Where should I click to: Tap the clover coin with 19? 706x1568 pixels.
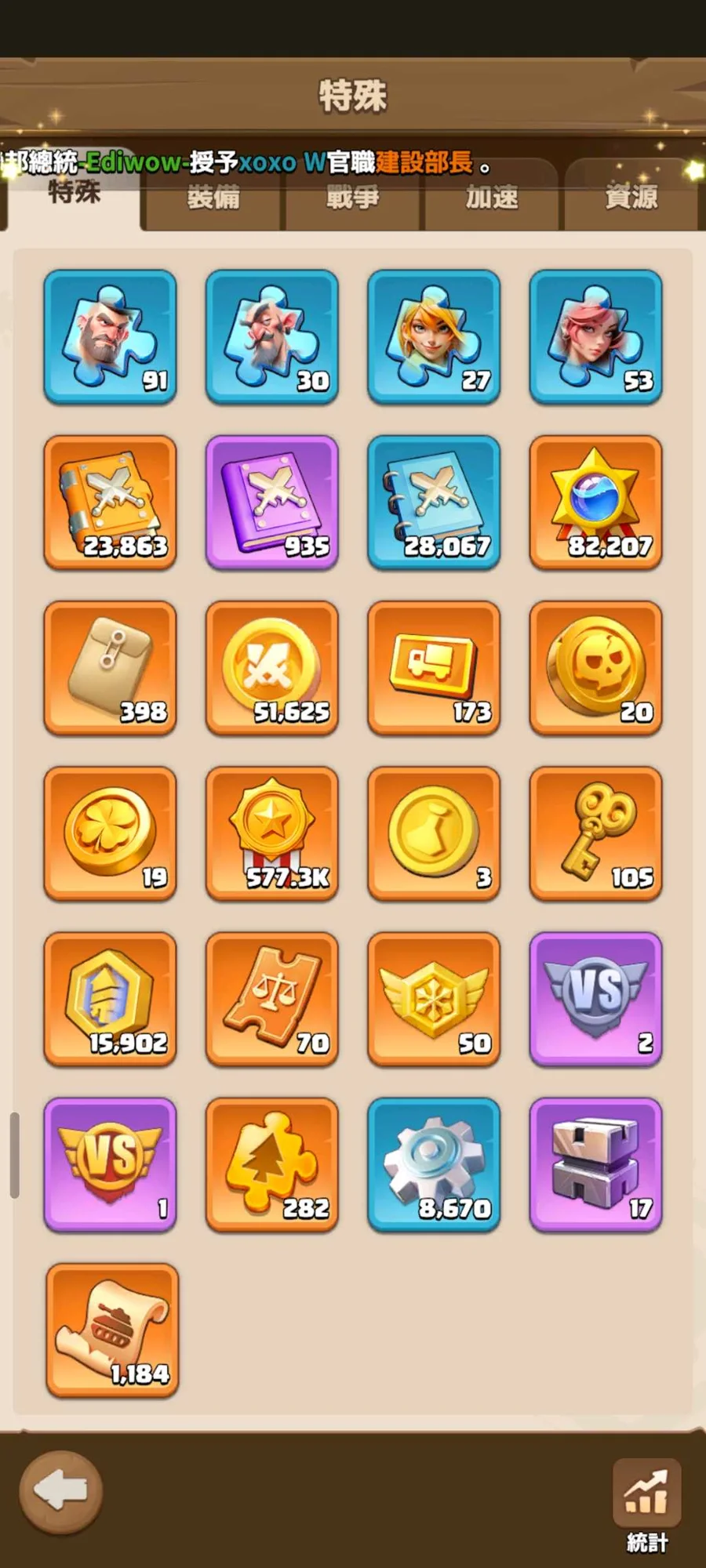pyautogui.click(x=111, y=833)
